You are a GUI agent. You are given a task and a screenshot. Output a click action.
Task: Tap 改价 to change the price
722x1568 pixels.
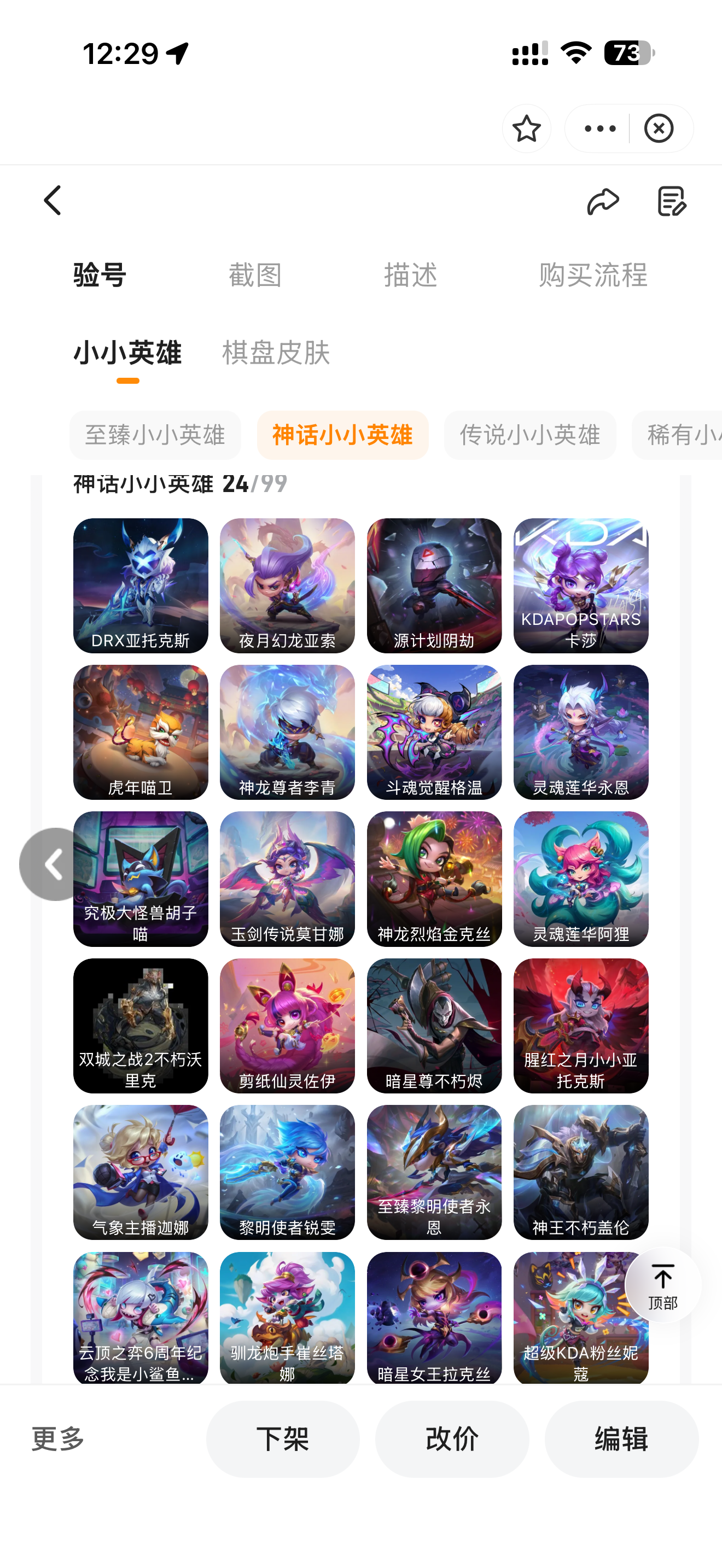coord(452,1439)
